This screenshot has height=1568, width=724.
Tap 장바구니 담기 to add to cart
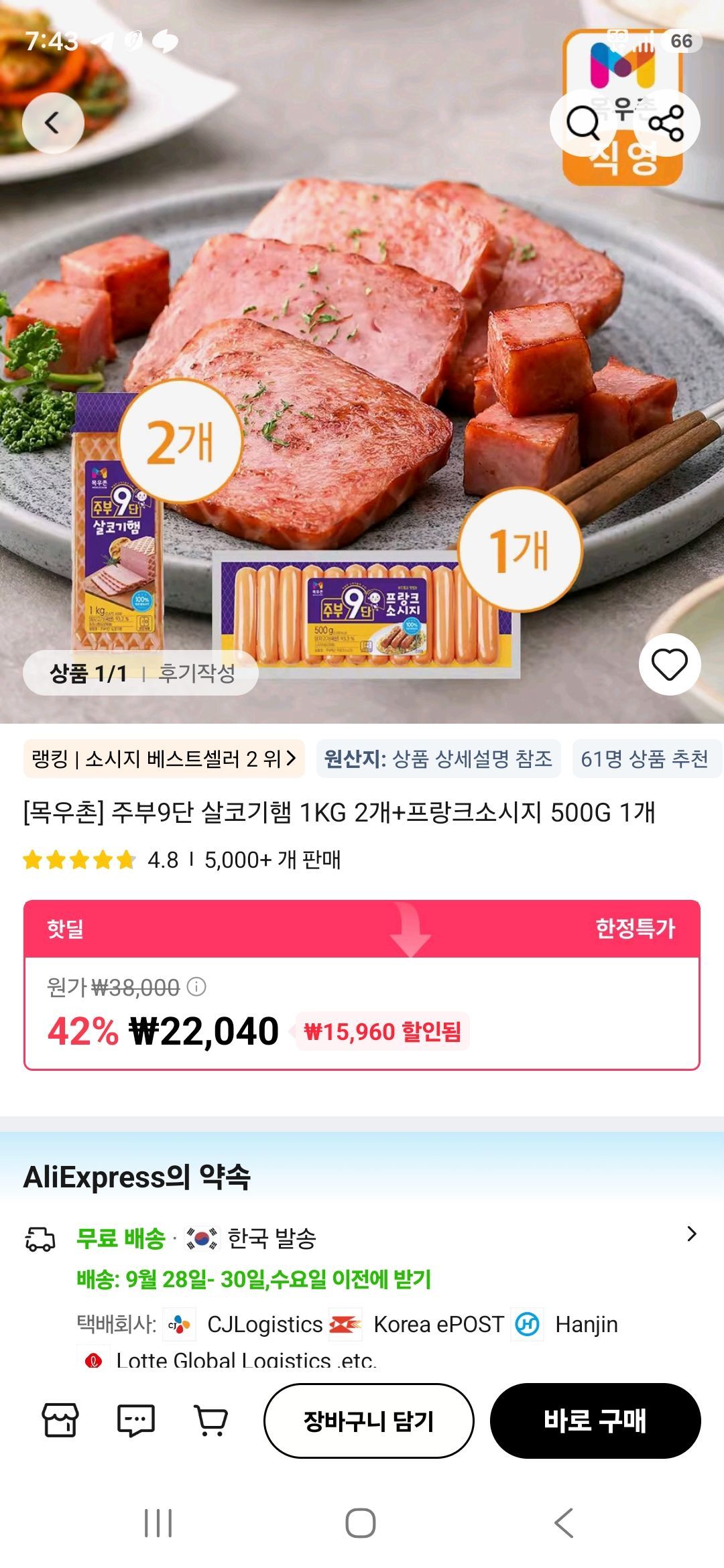[369, 1421]
